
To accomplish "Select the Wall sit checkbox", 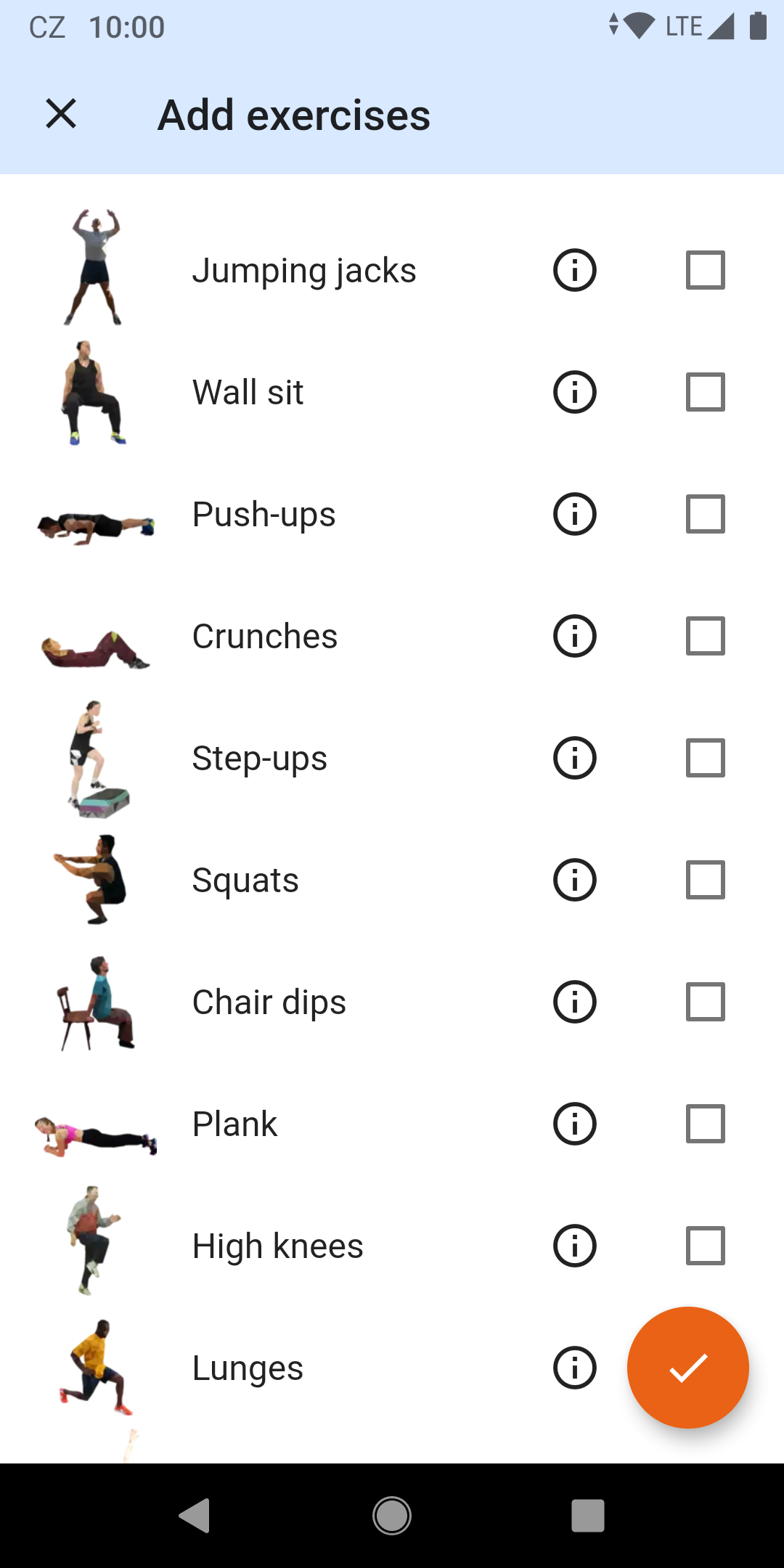I will click(x=706, y=392).
